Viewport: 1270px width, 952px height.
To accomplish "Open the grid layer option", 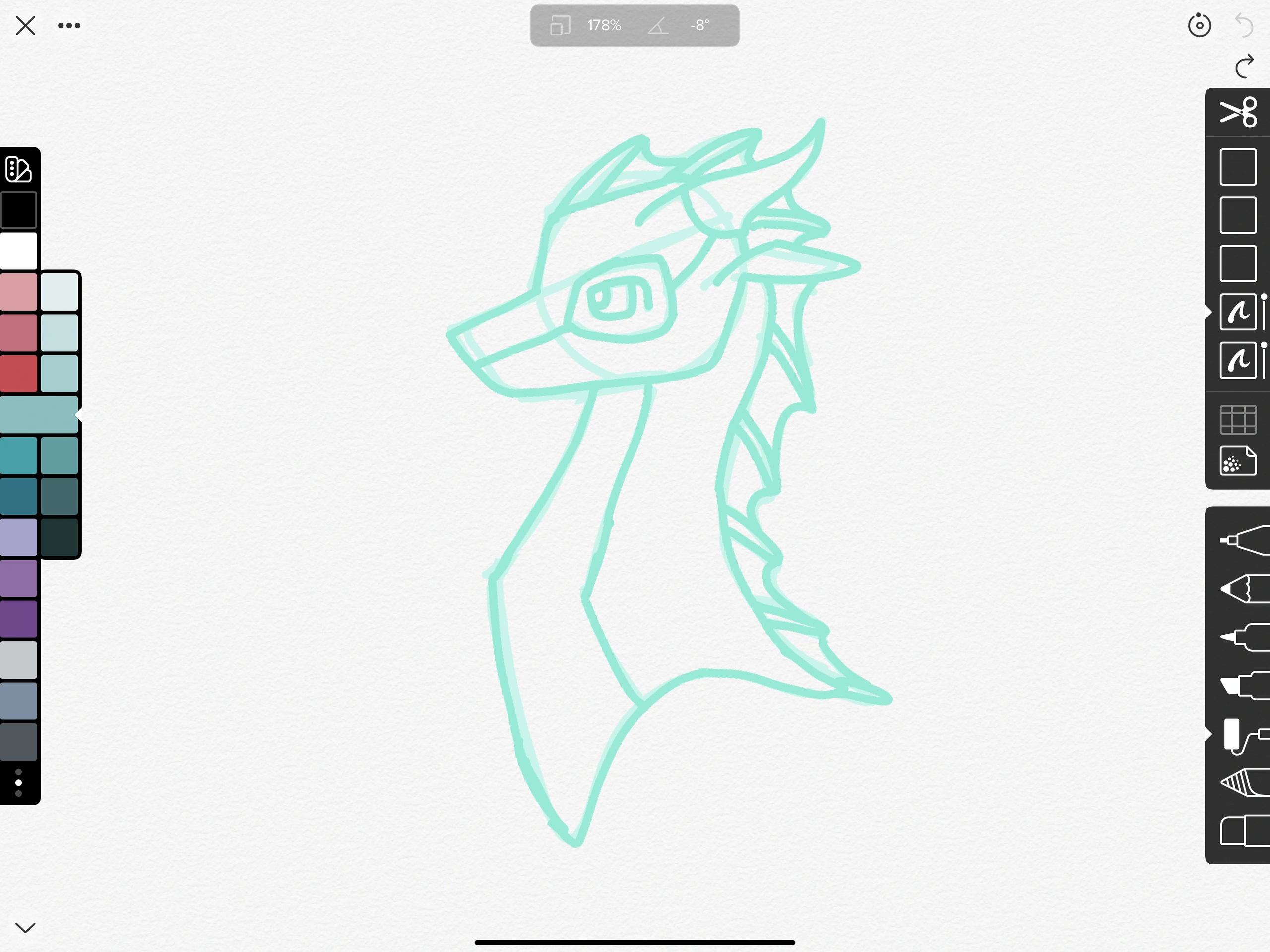I will coord(1238,420).
